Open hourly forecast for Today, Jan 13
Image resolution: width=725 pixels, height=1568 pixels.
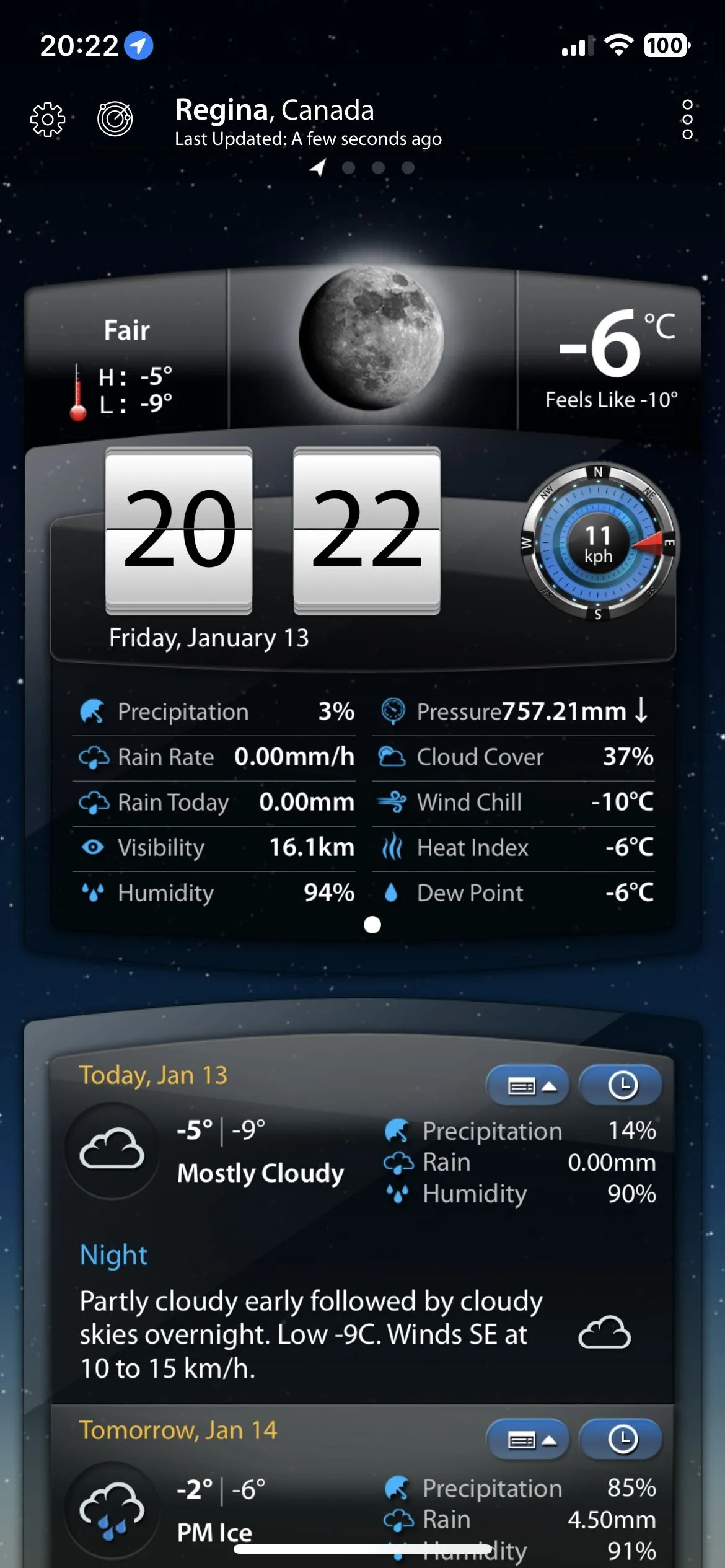coord(622,1085)
